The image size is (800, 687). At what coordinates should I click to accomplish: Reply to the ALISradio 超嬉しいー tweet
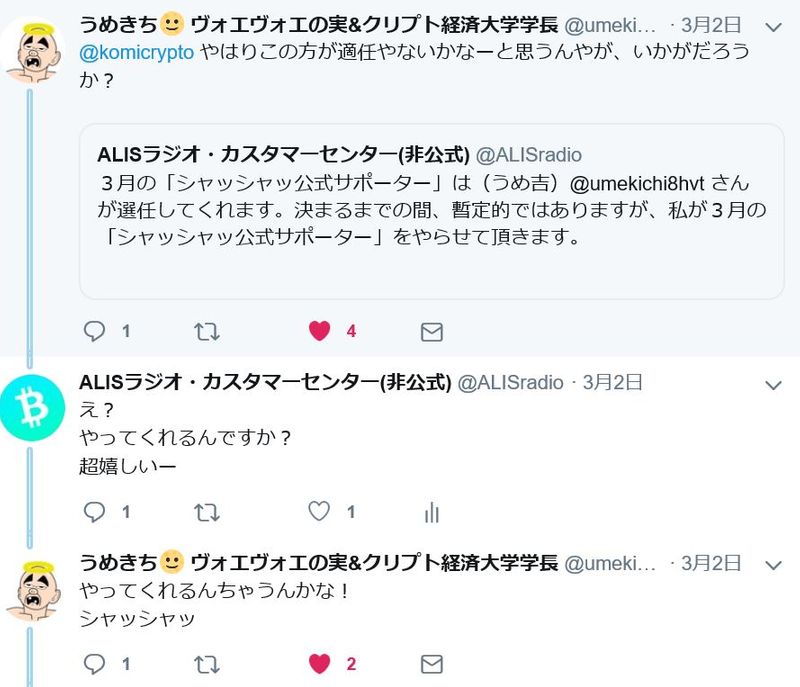point(95,512)
